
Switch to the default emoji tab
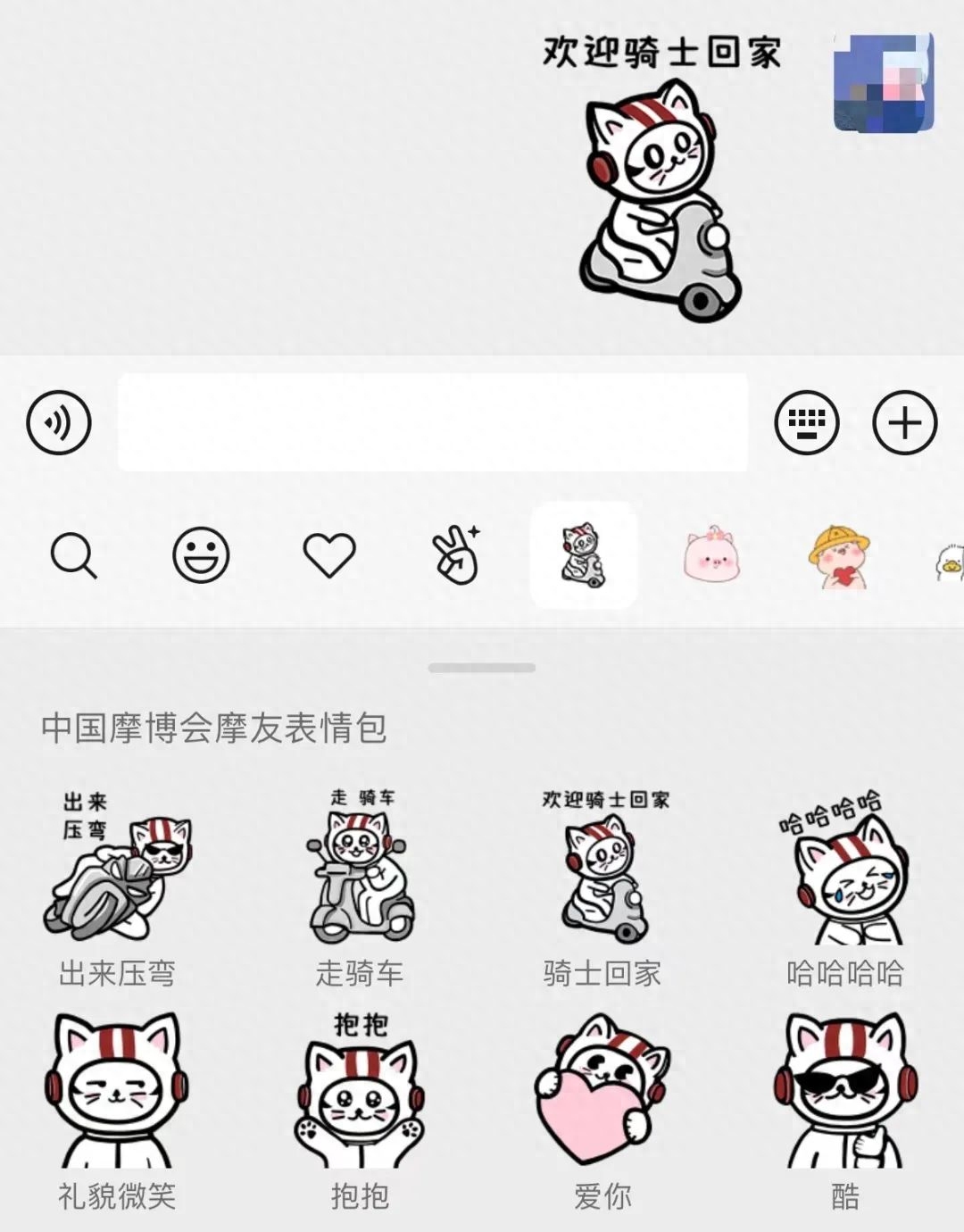coord(201,555)
